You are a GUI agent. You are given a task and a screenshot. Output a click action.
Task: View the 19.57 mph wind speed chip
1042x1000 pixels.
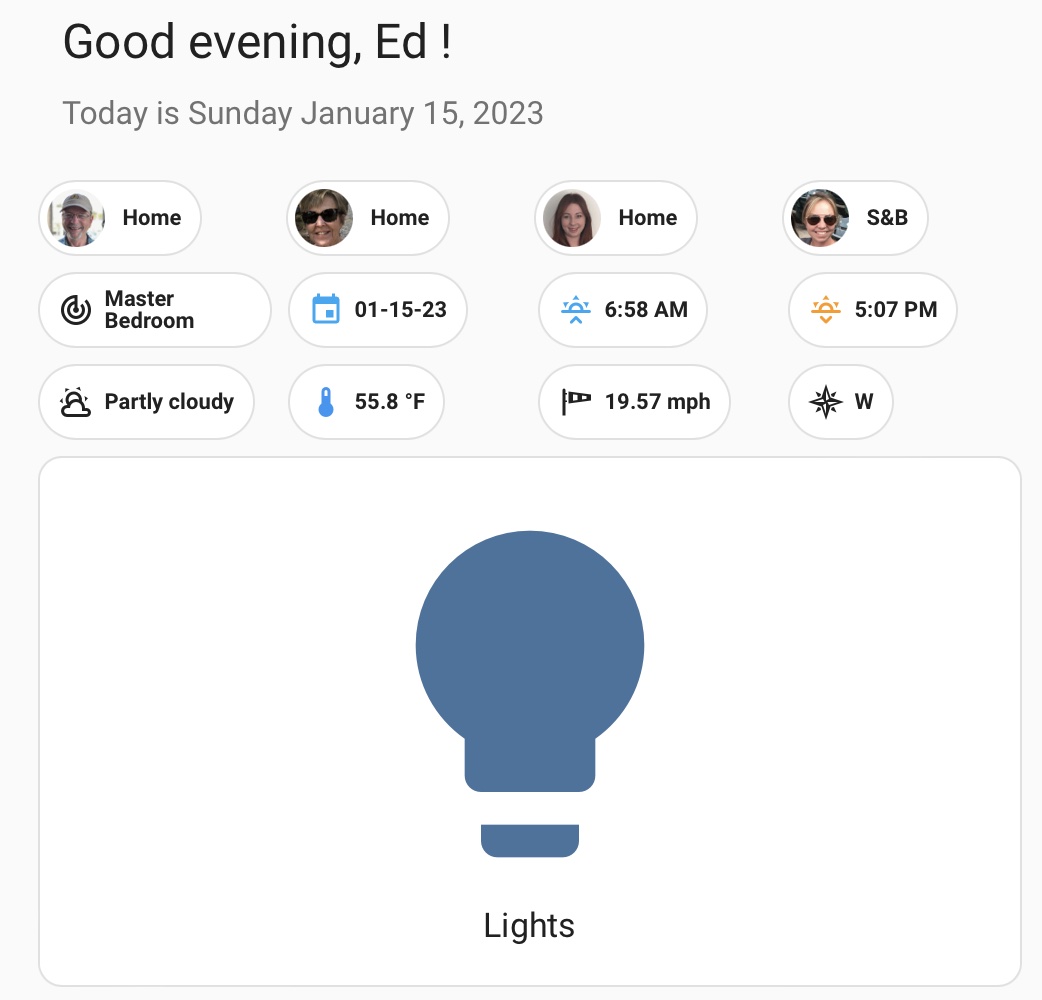click(x=635, y=402)
